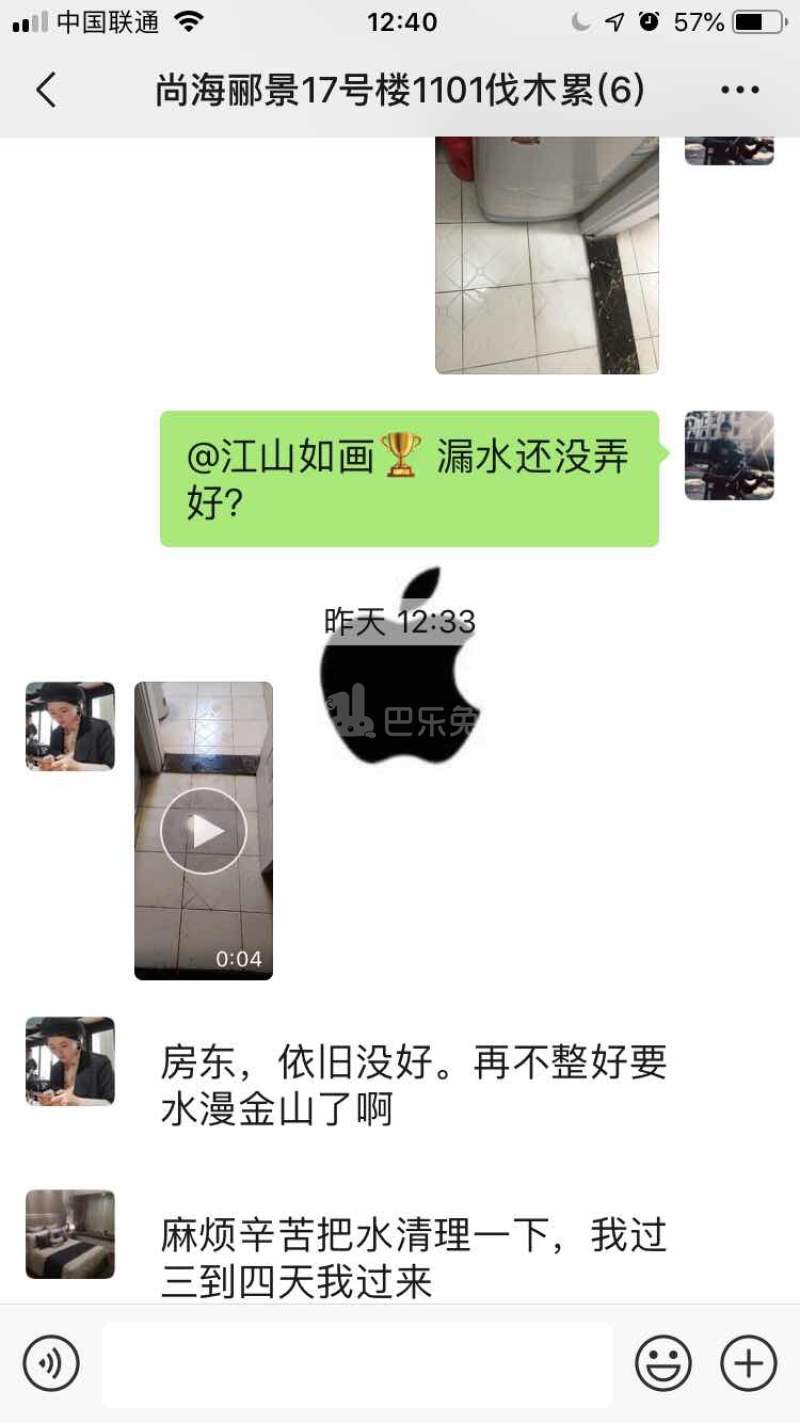Image resolution: width=800 pixels, height=1423 pixels.
Task: Tap the message text field
Action: click(357, 1364)
